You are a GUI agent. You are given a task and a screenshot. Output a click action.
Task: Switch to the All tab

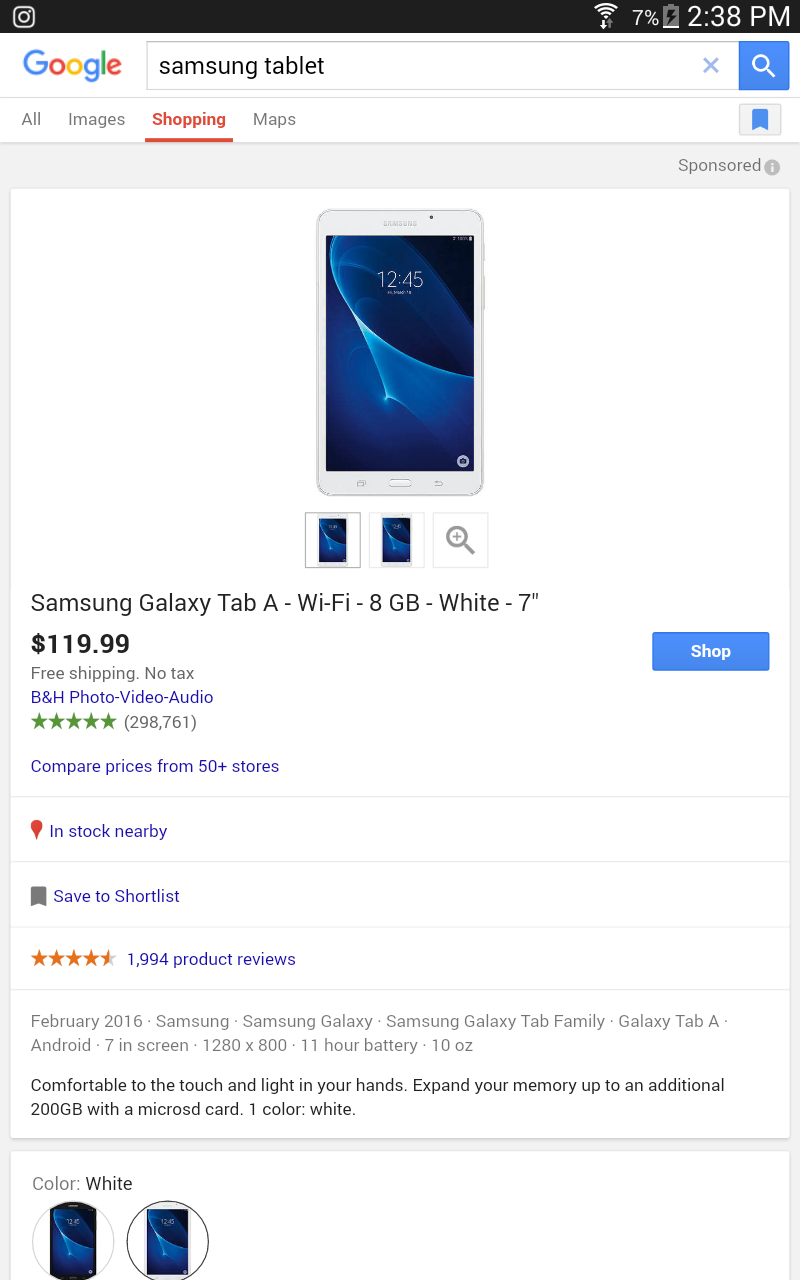(x=32, y=119)
